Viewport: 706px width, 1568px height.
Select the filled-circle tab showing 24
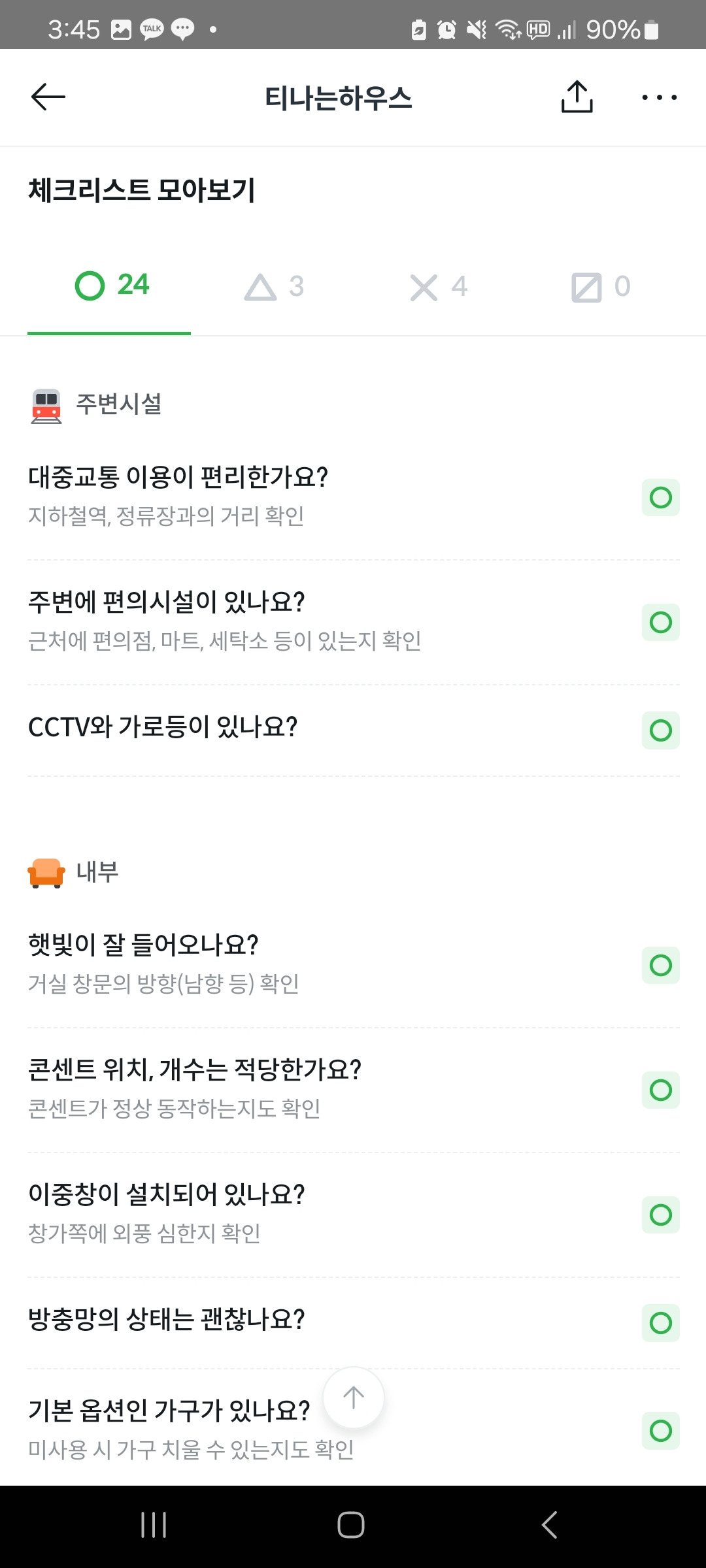(109, 286)
